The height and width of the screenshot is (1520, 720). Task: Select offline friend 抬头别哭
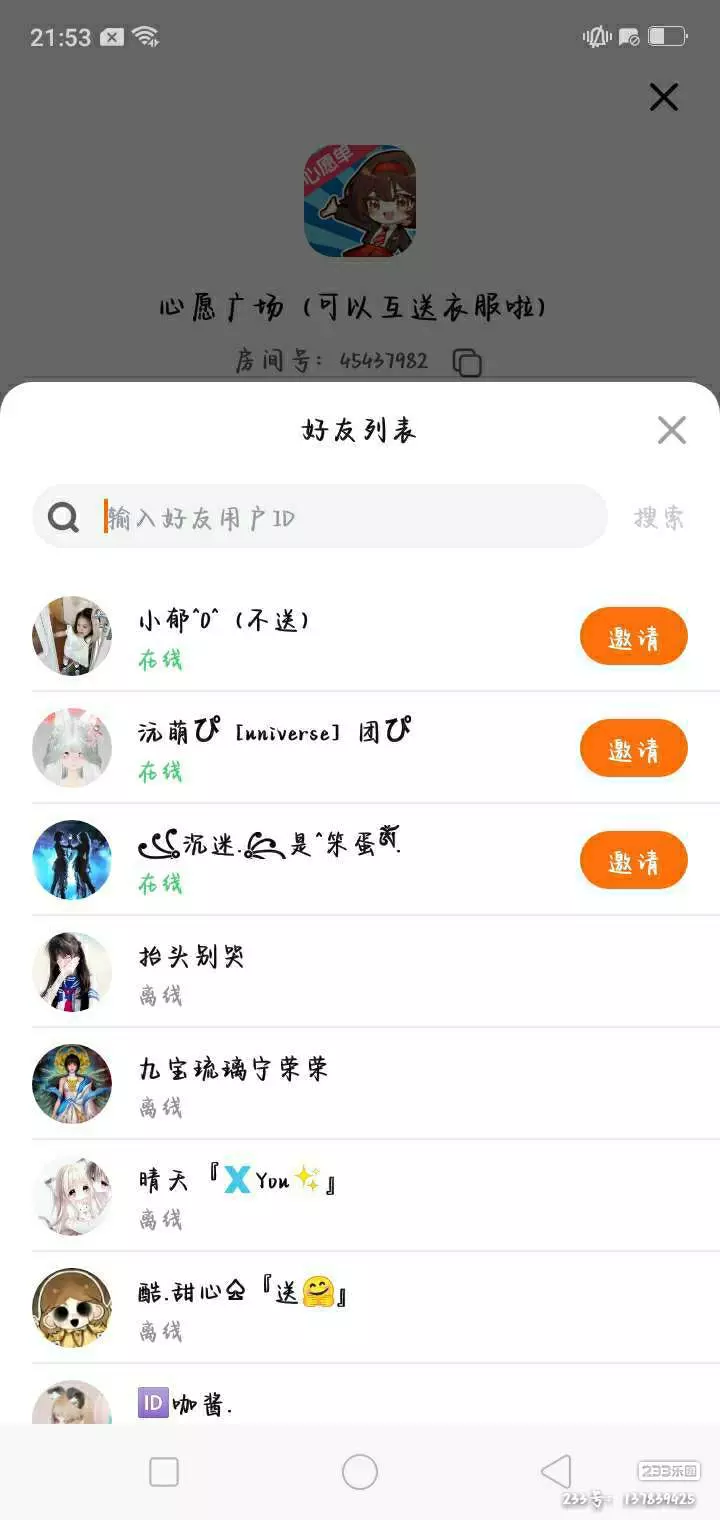coord(360,972)
